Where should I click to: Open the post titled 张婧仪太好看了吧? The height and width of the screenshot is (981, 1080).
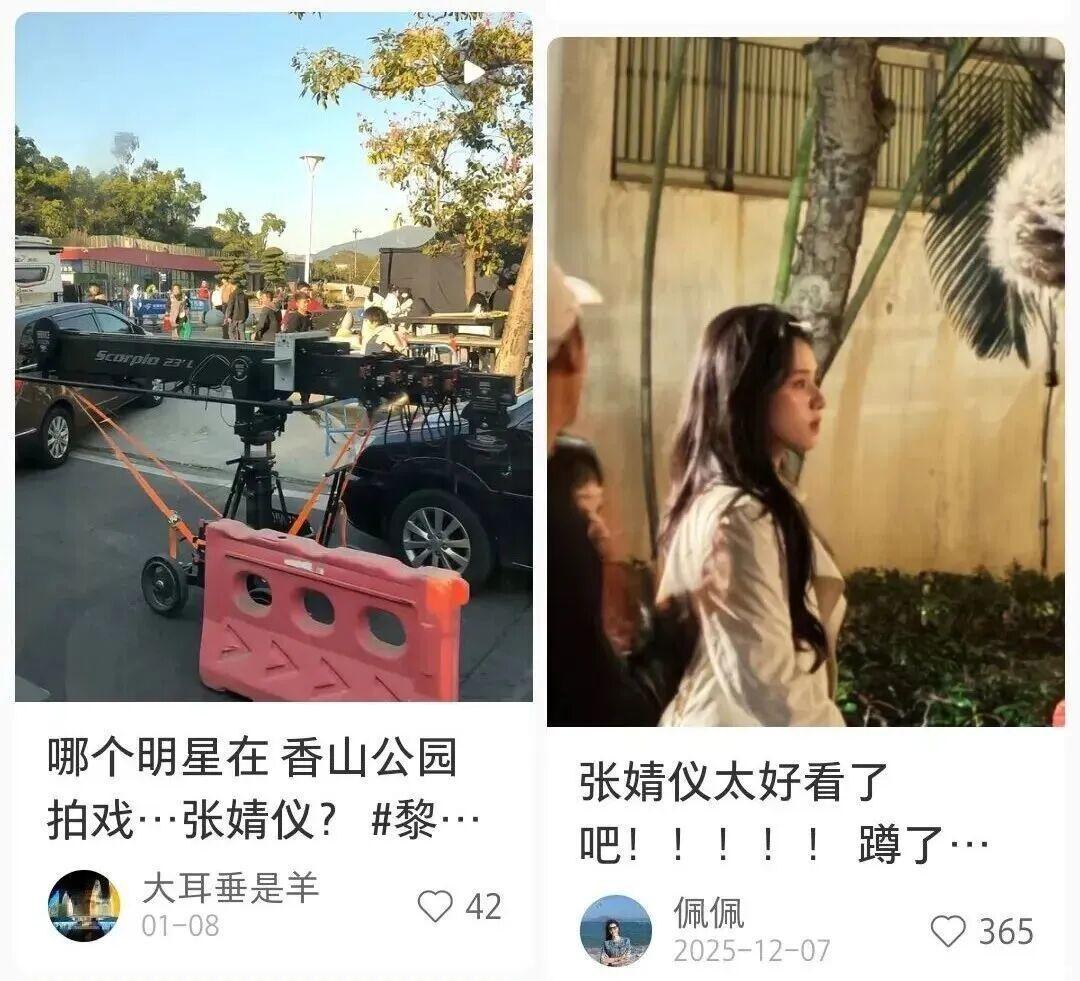(x=780, y=812)
